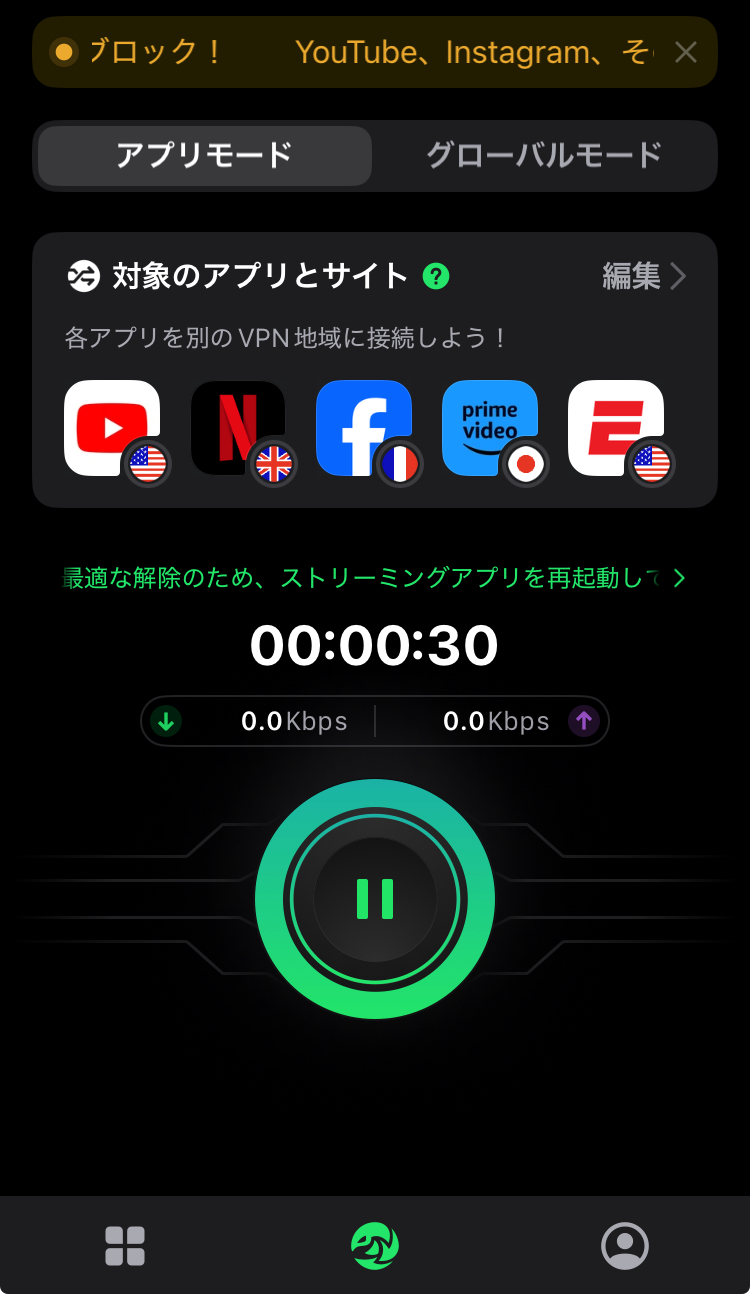
Task: Open the 編集 chevron arrow
Action: point(679,277)
